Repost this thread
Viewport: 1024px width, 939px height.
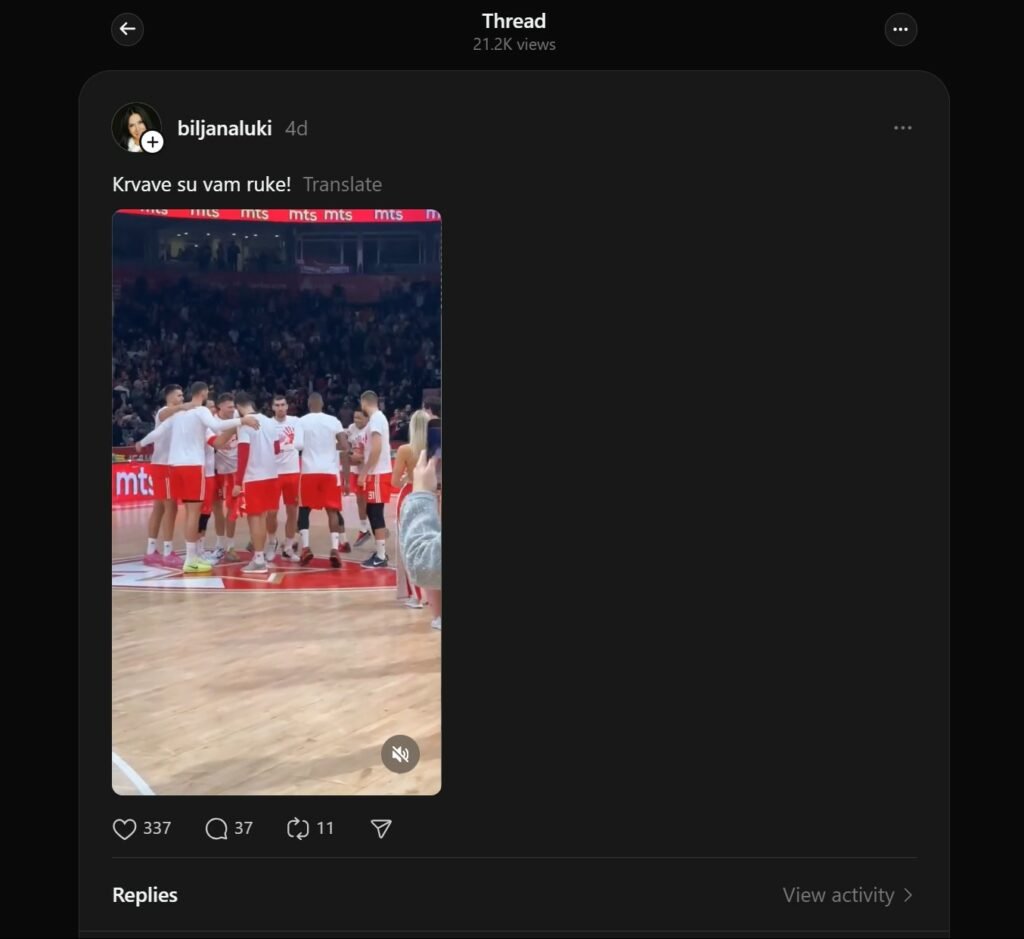[298, 828]
